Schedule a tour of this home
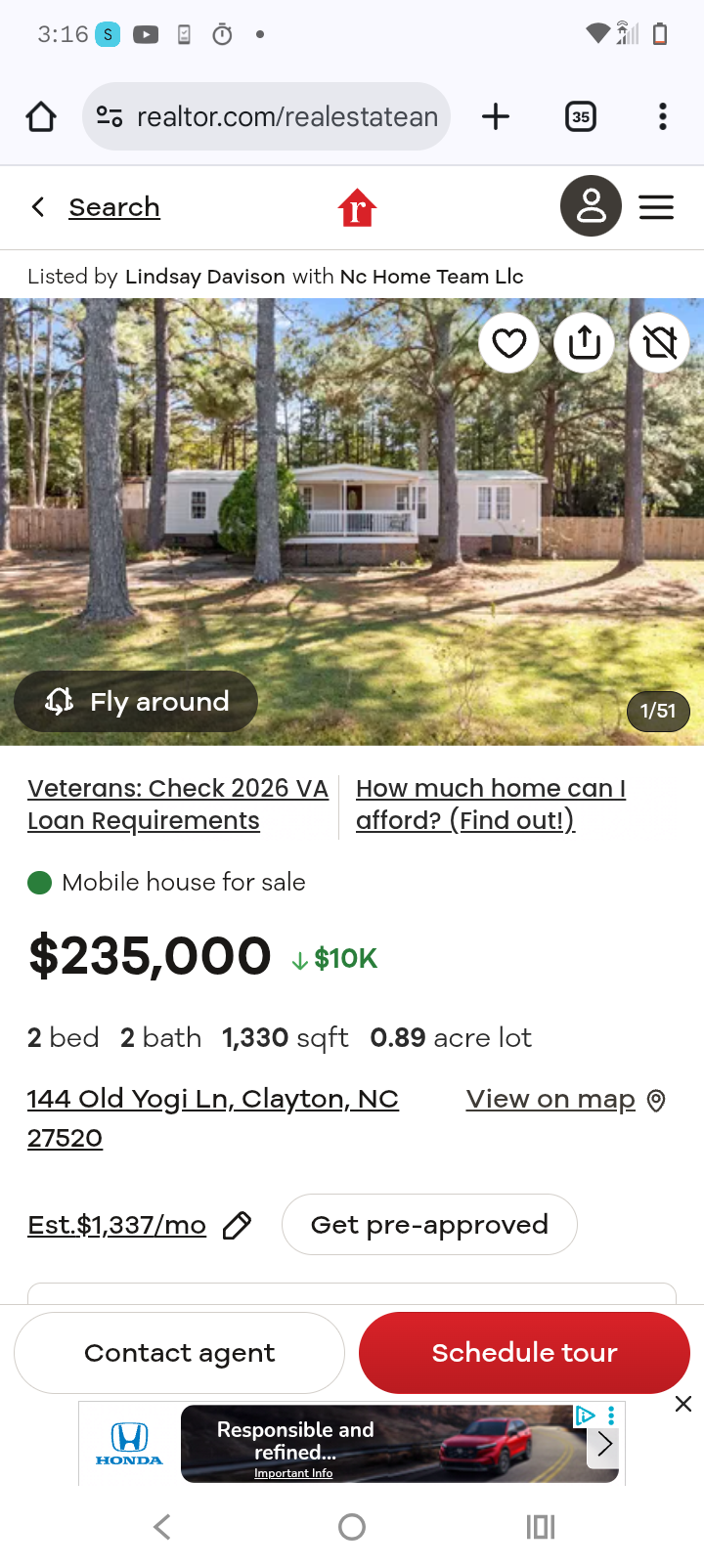 coord(524,1353)
